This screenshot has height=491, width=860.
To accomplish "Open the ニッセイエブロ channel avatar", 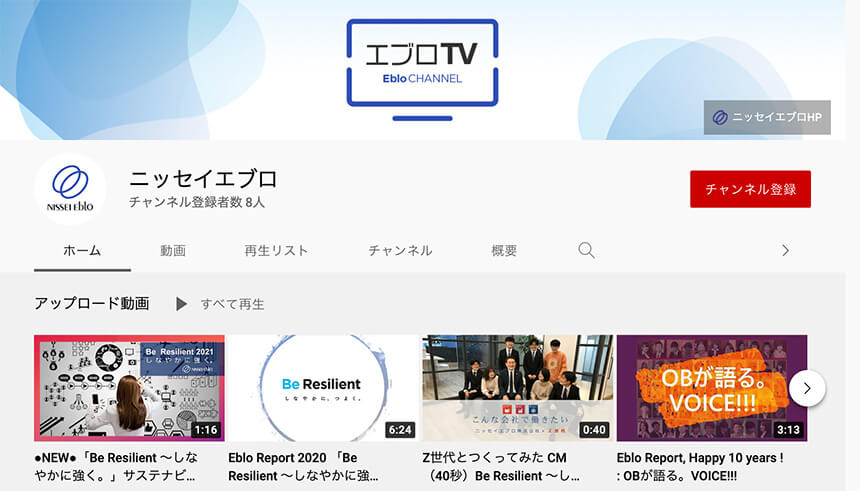I will pyautogui.click(x=70, y=189).
